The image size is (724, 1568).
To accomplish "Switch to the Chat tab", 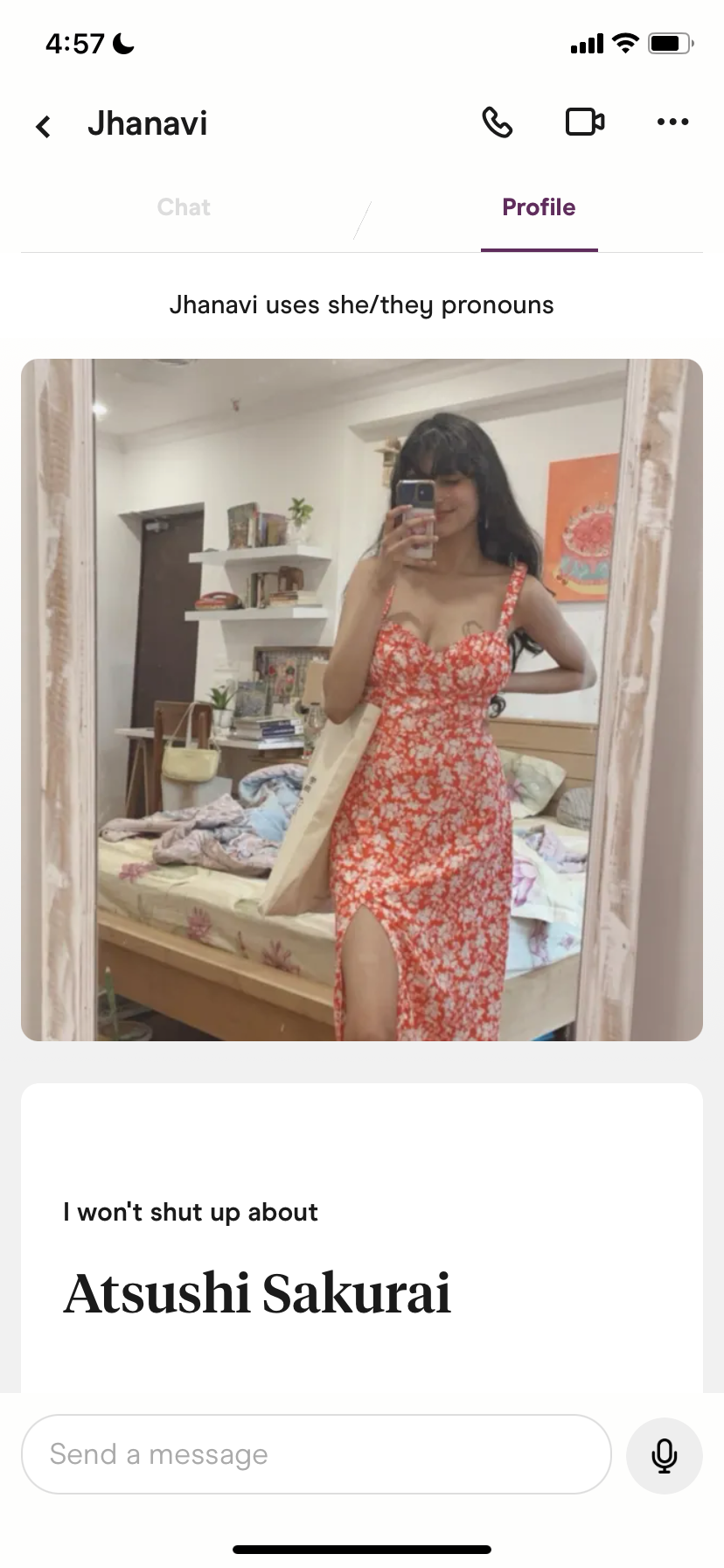I will [184, 207].
